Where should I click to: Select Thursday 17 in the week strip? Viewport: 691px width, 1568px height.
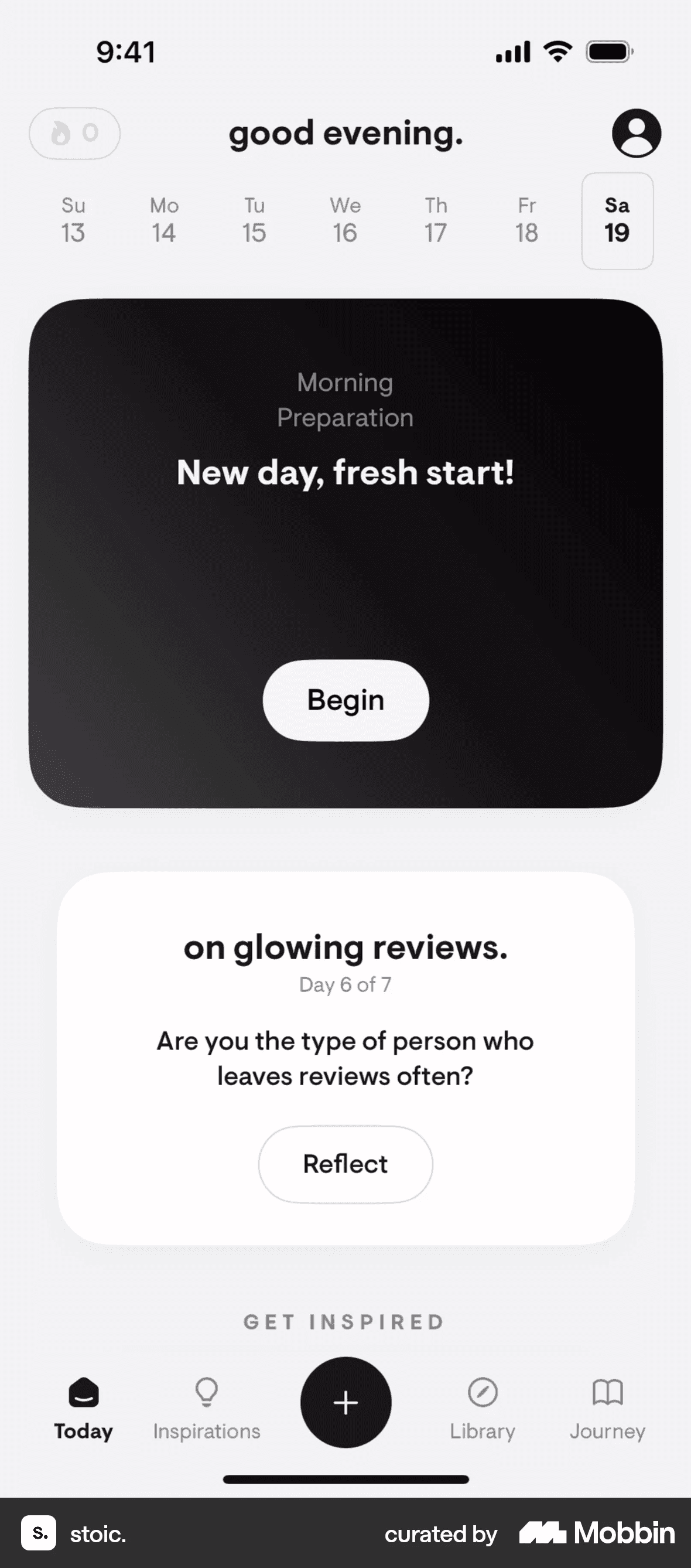pos(436,220)
